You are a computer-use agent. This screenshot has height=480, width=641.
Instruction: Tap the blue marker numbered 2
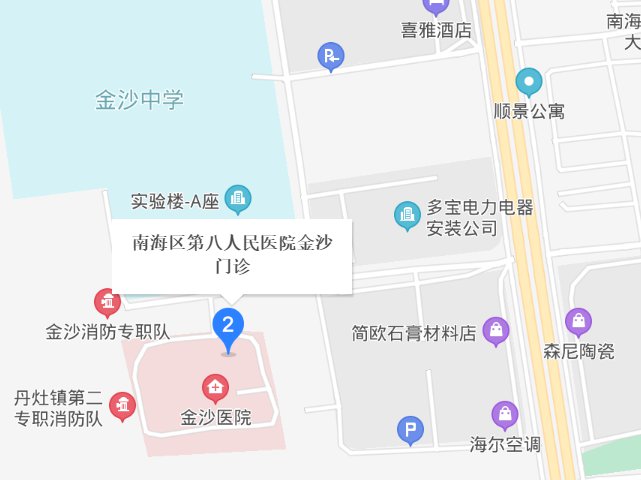(228, 326)
